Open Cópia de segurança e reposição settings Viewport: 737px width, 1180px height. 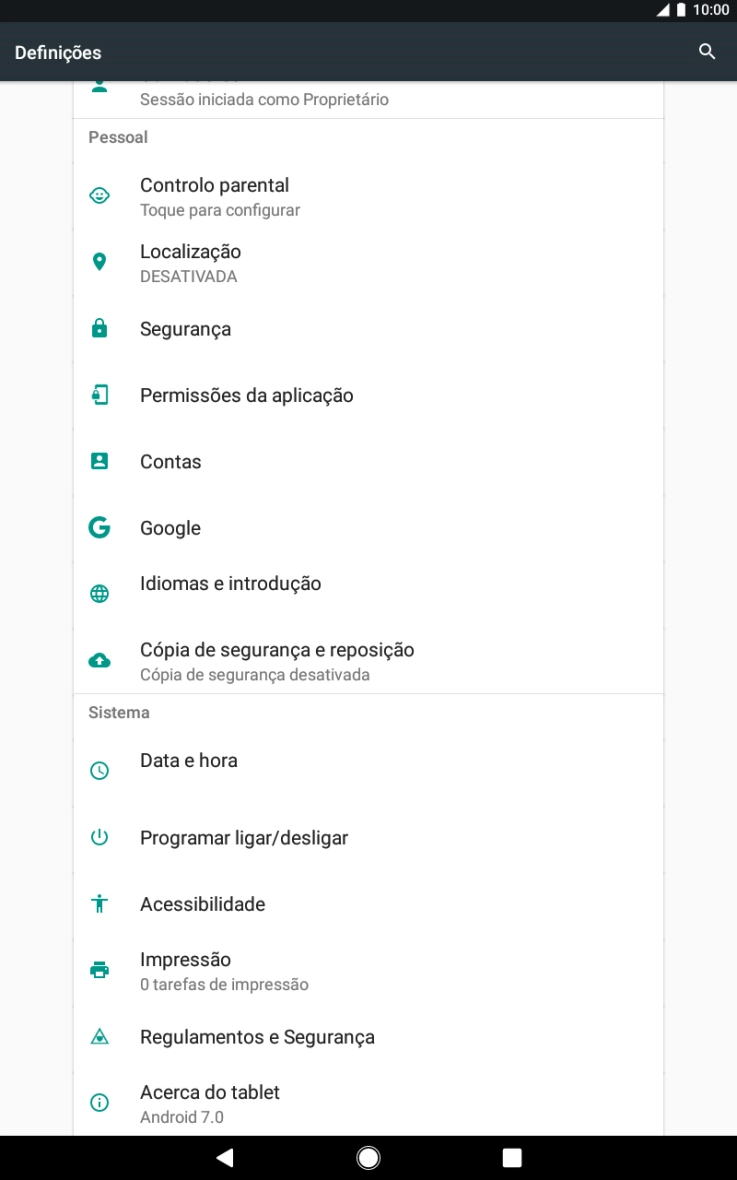coord(368,659)
